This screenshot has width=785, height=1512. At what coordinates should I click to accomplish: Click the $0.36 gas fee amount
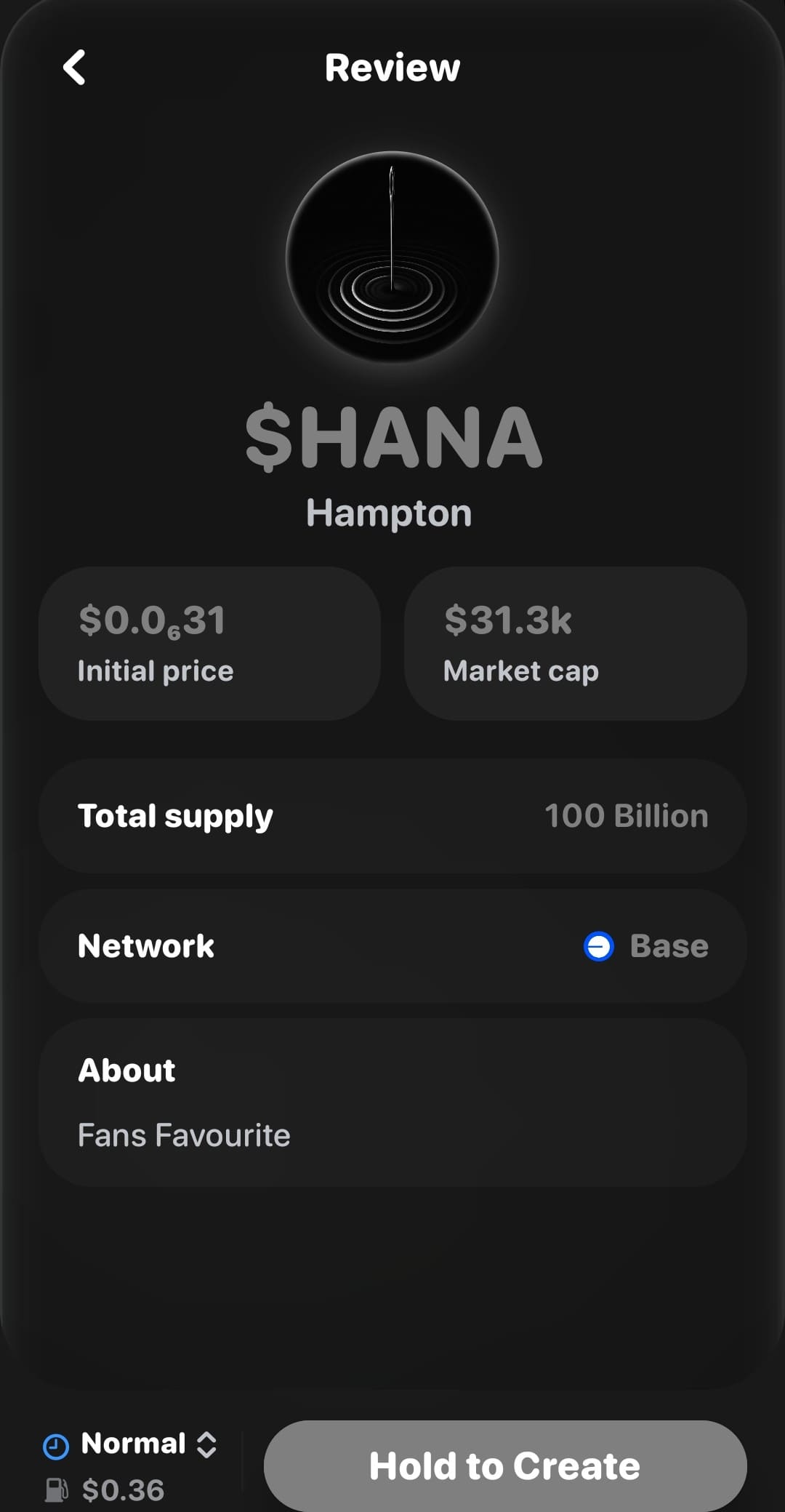coord(124,1489)
